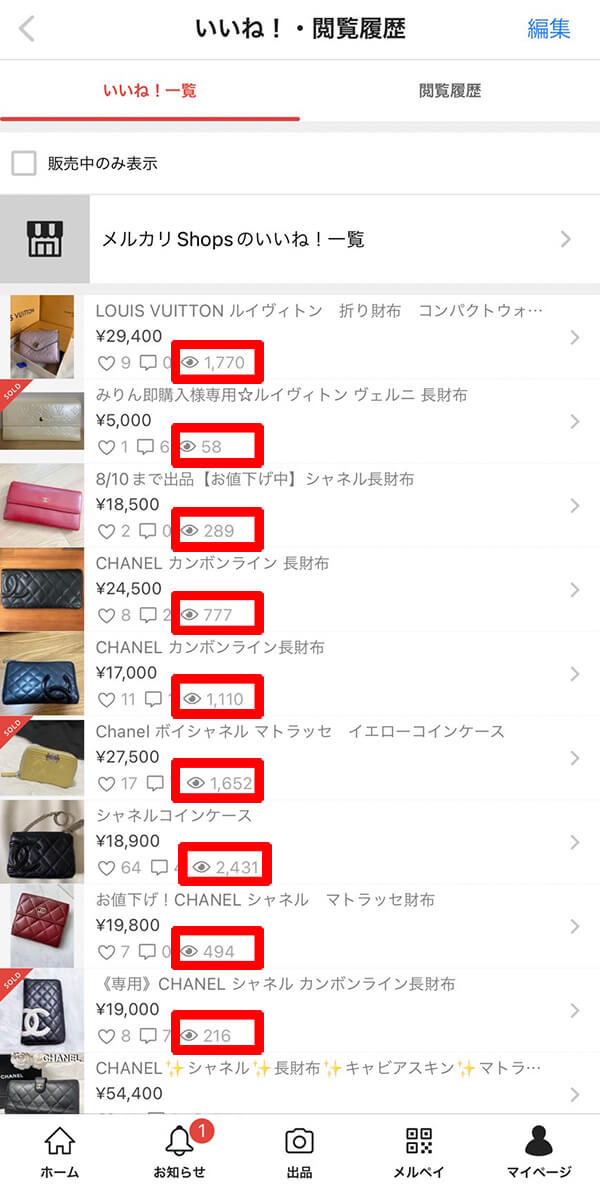Open メルカリShopsのいいね！一覧
This screenshot has width=600, height=1192.
[x=300, y=239]
